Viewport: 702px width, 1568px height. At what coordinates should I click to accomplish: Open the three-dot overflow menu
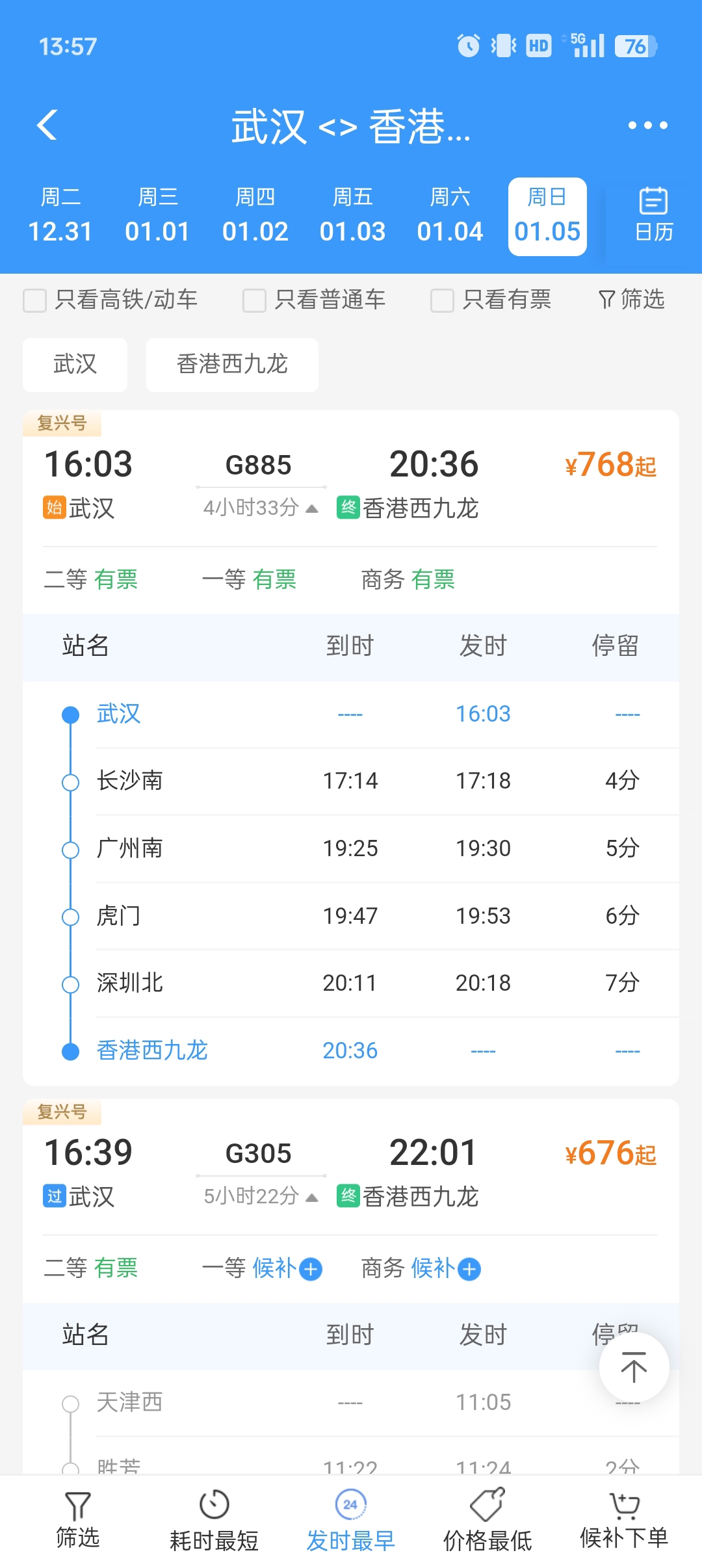(647, 125)
